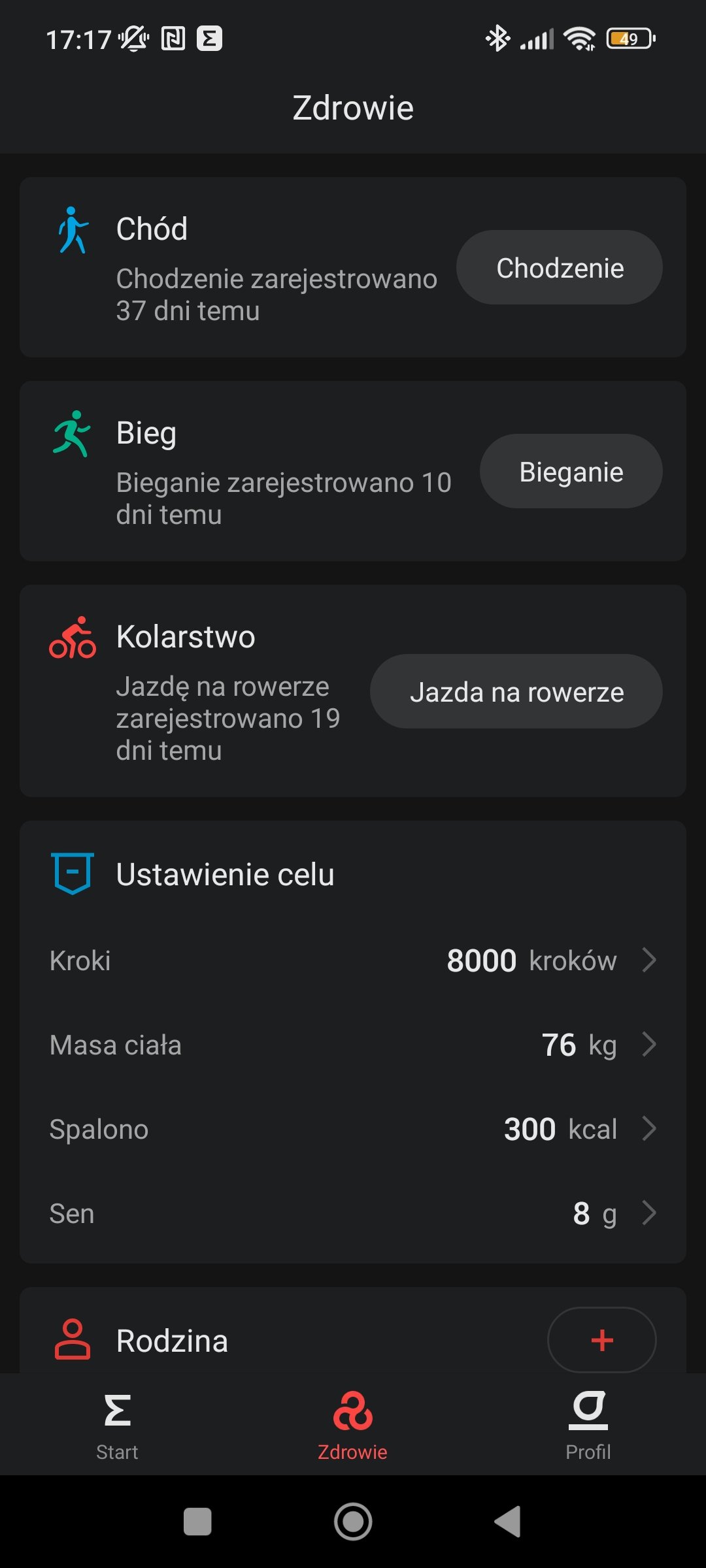Tap the system back button
Viewport: 706px width, 1568px height.
(x=508, y=1522)
